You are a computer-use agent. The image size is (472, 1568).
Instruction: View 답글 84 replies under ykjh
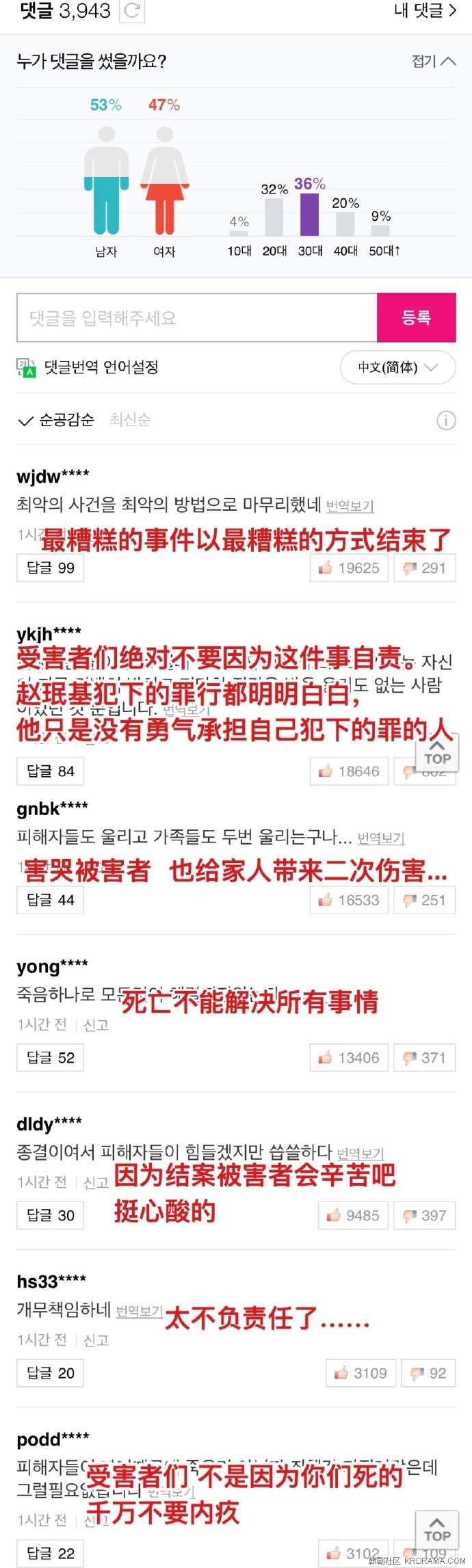51,771
